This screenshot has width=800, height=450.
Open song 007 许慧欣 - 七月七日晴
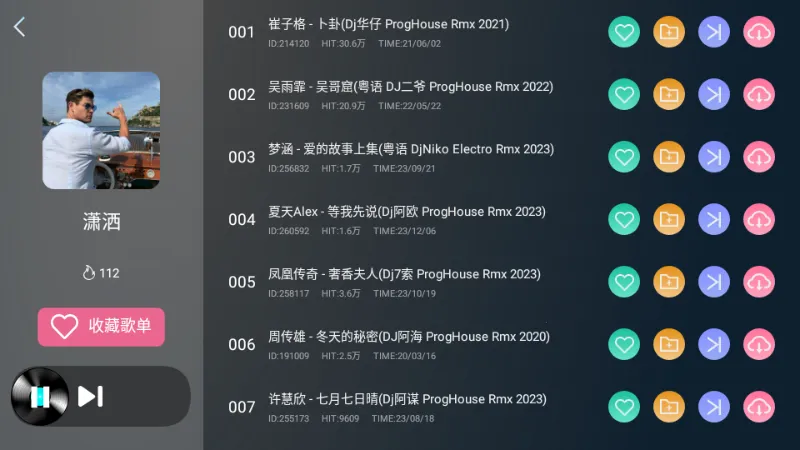[x=407, y=399]
